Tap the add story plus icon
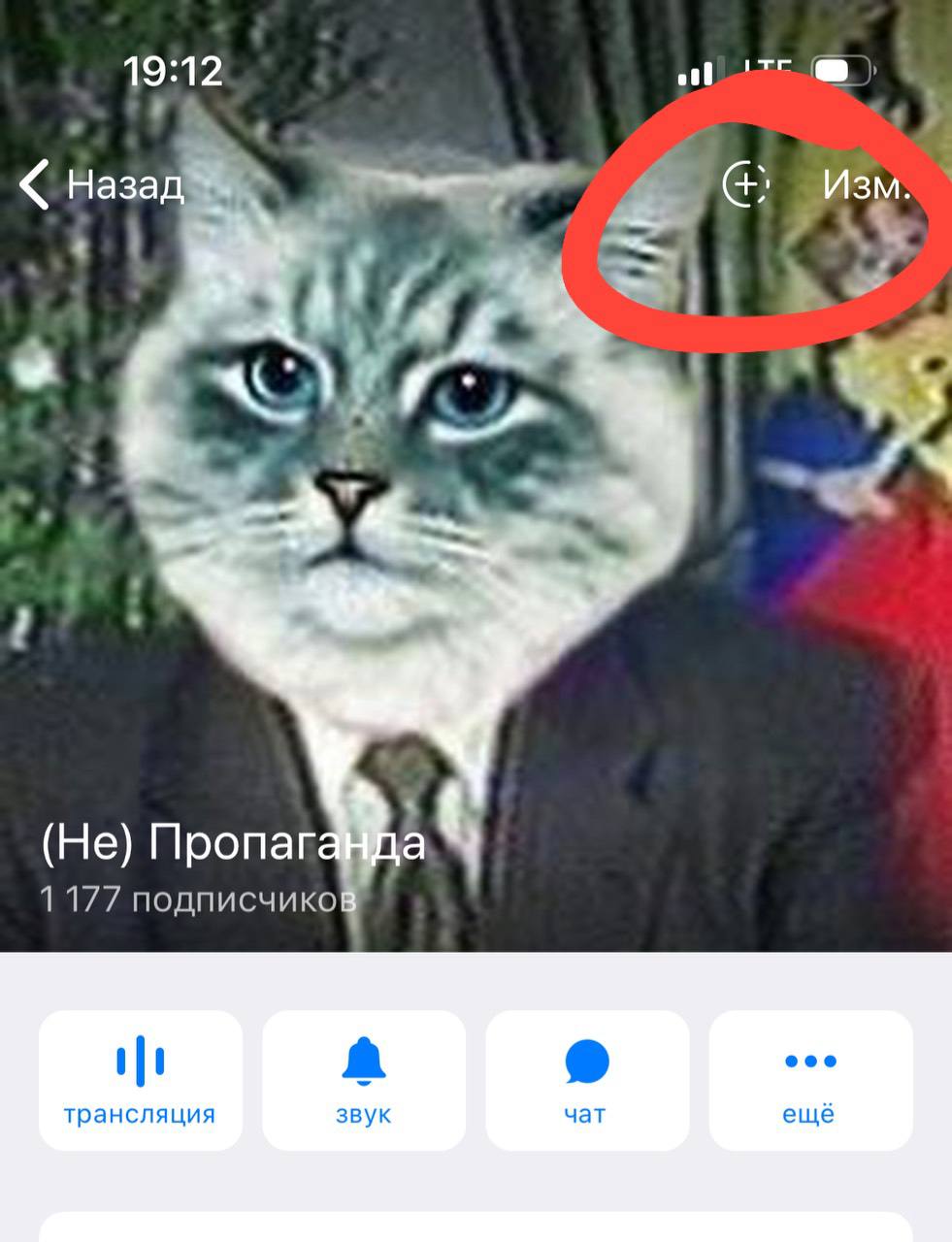Screen dimensions: 952x1242 coord(745,184)
